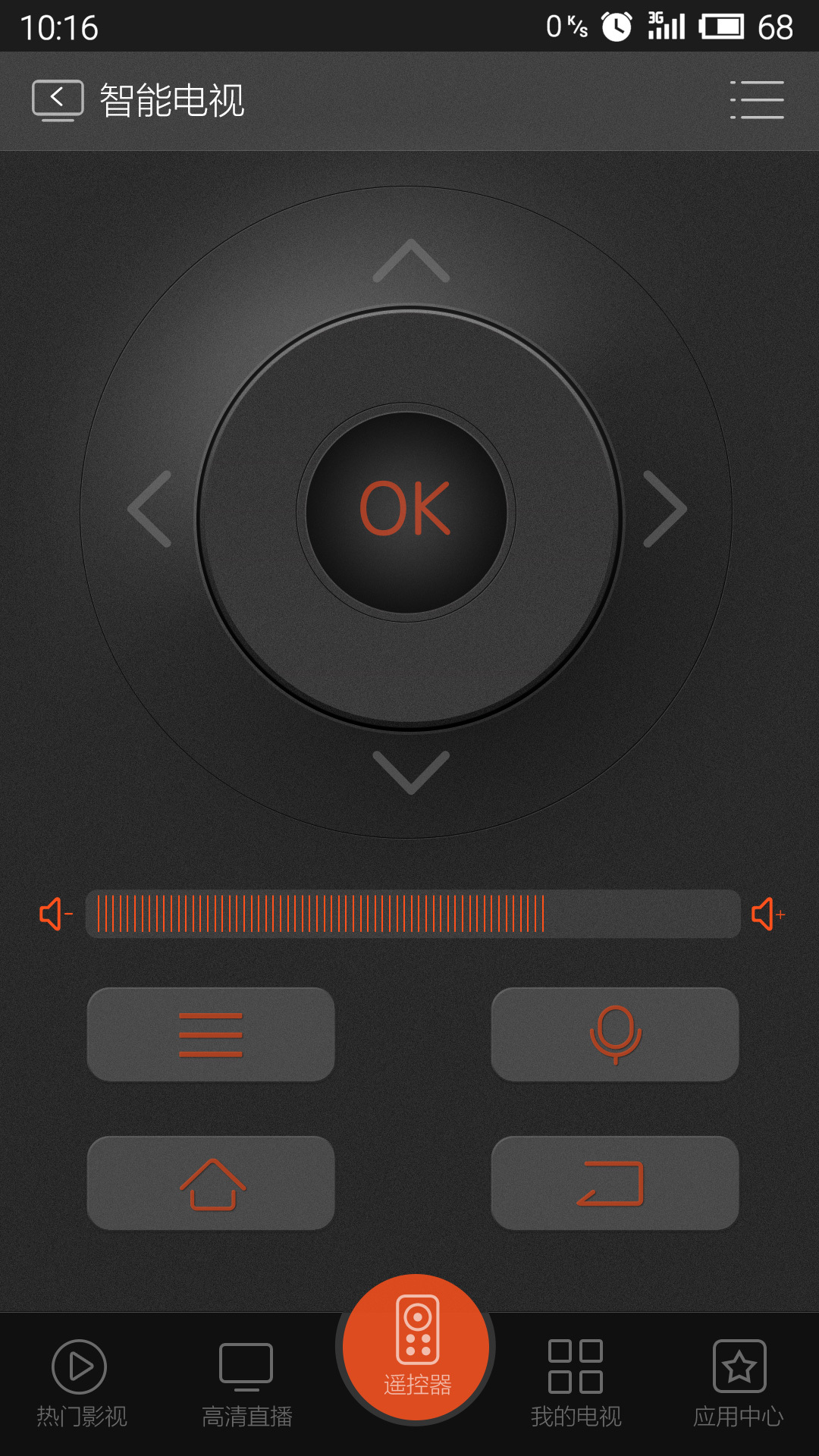Tap the up arrow on the d-pad
Screen dimensions: 819x1456
(x=411, y=261)
